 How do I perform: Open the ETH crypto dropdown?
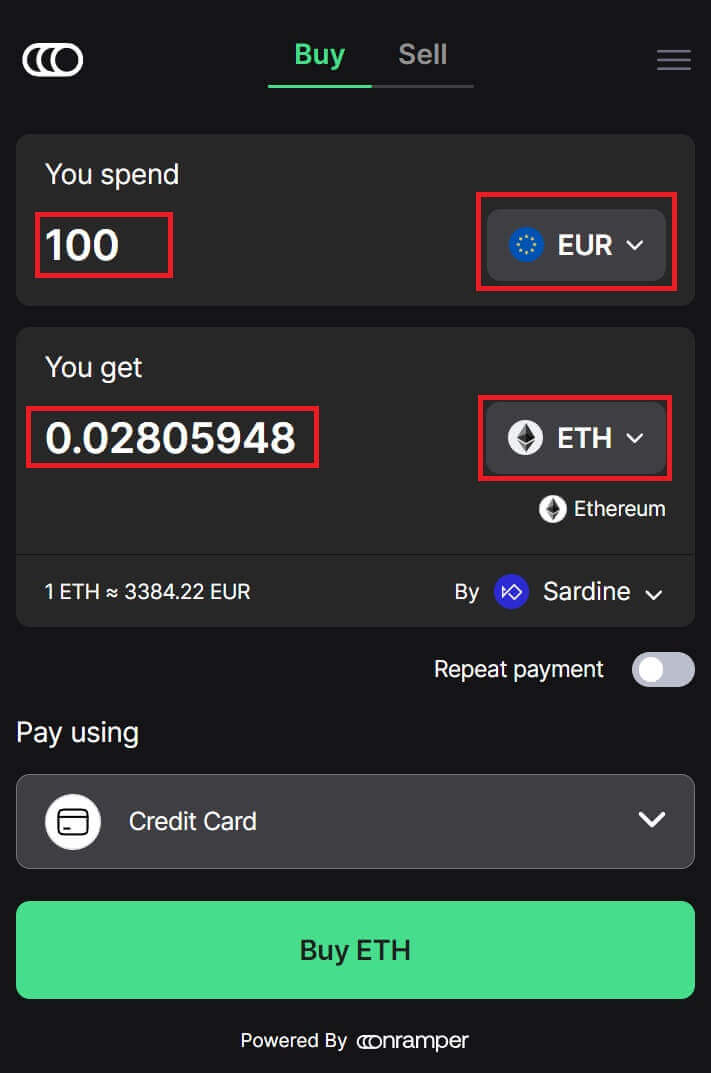576,438
